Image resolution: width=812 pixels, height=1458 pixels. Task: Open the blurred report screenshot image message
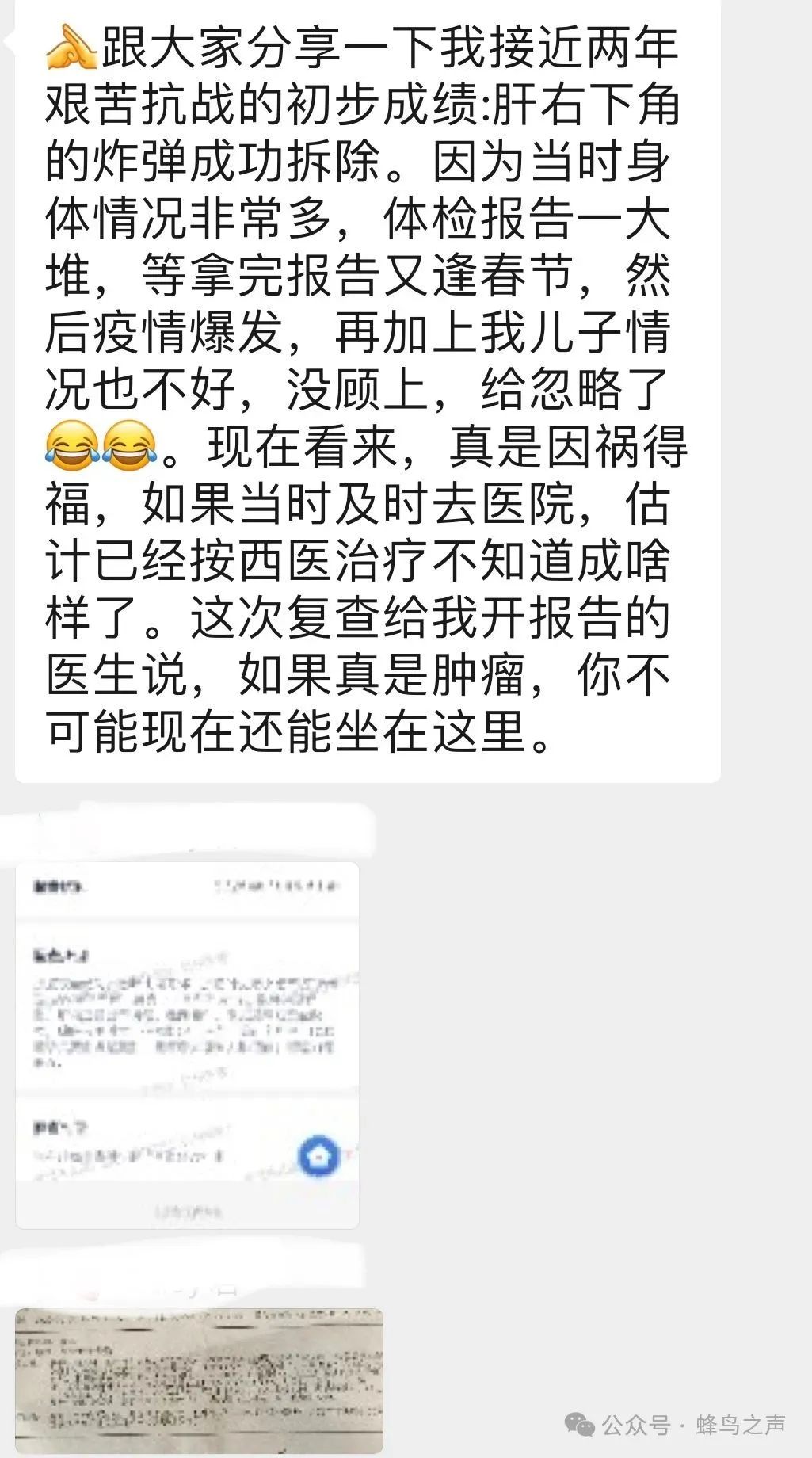tap(188, 1045)
